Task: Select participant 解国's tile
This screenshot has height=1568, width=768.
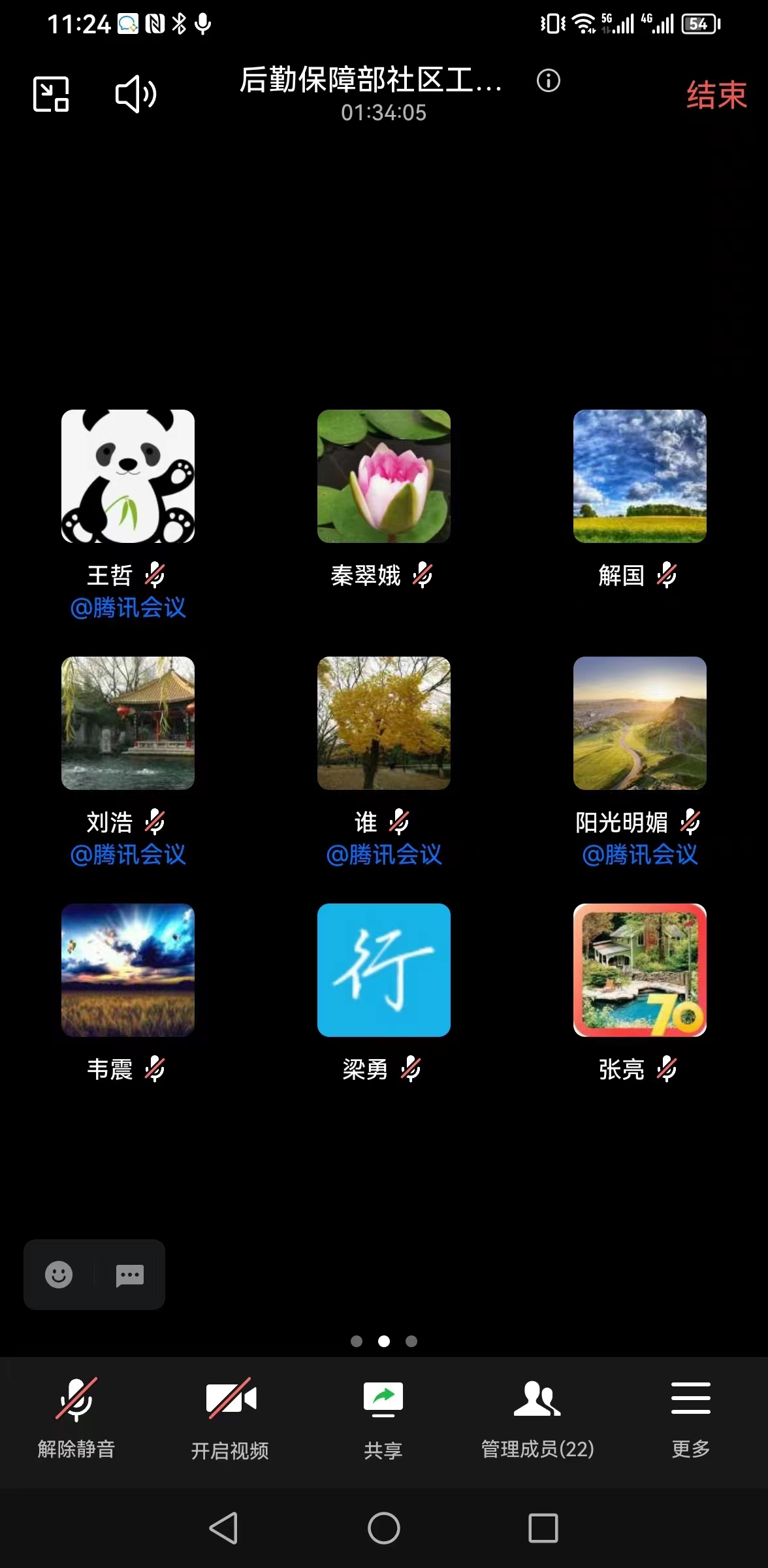Action: coord(640,476)
